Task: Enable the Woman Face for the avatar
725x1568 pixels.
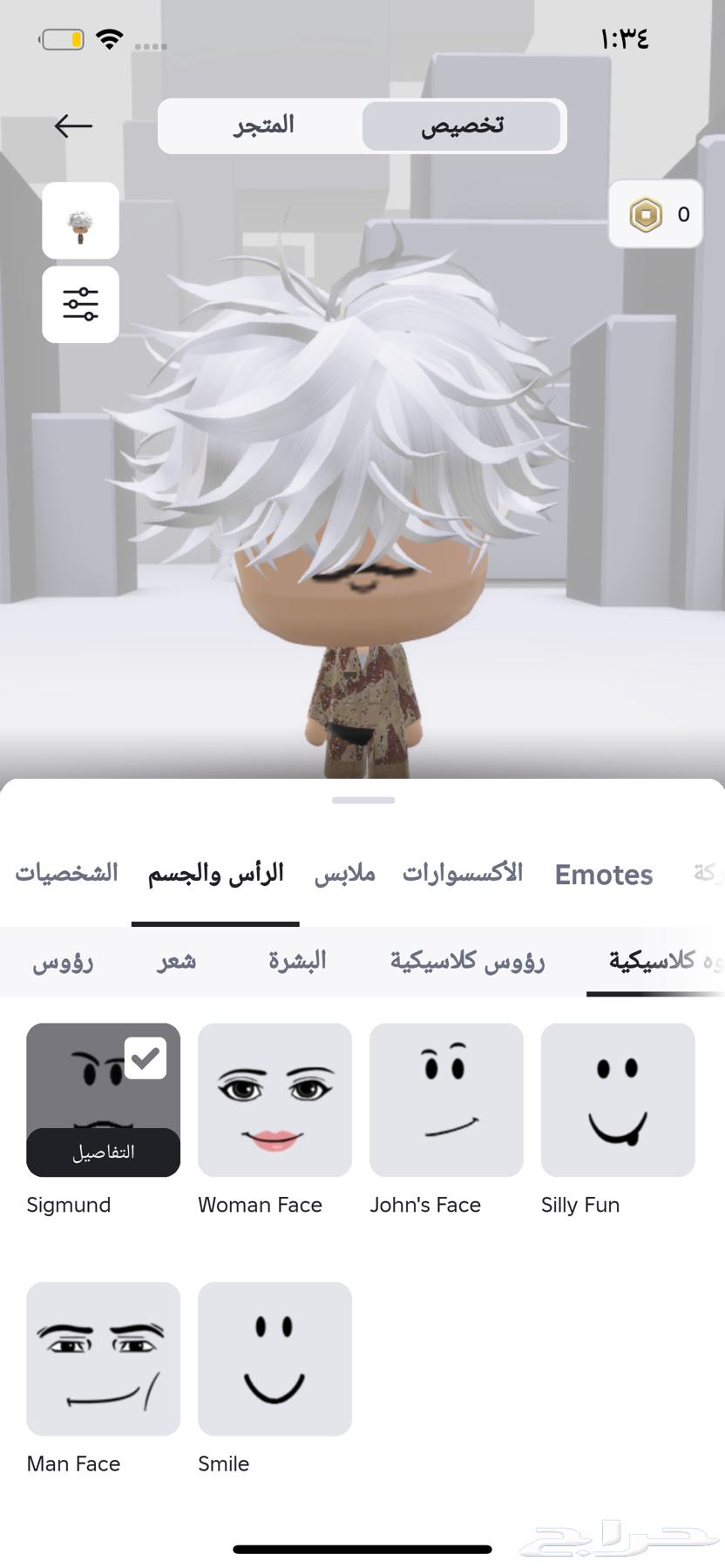Action: pos(274,1099)
